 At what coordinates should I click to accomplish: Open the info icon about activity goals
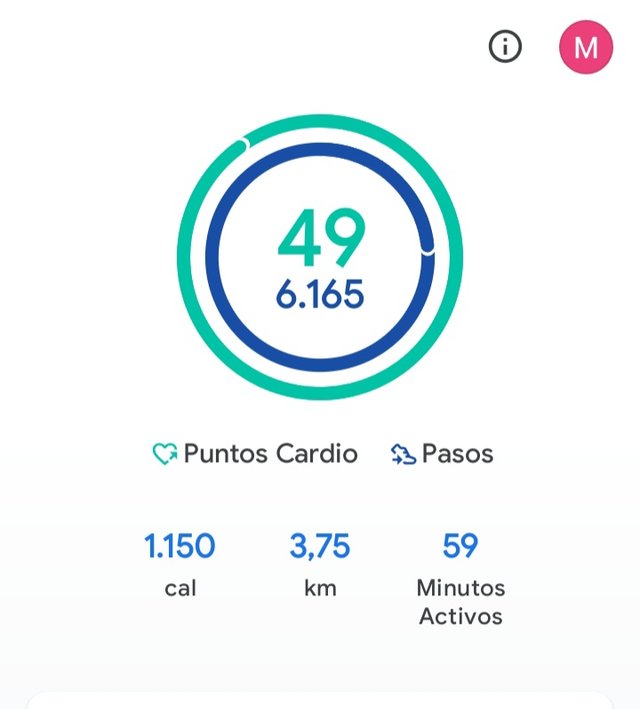pyautogui.click(x=505, y=46)
